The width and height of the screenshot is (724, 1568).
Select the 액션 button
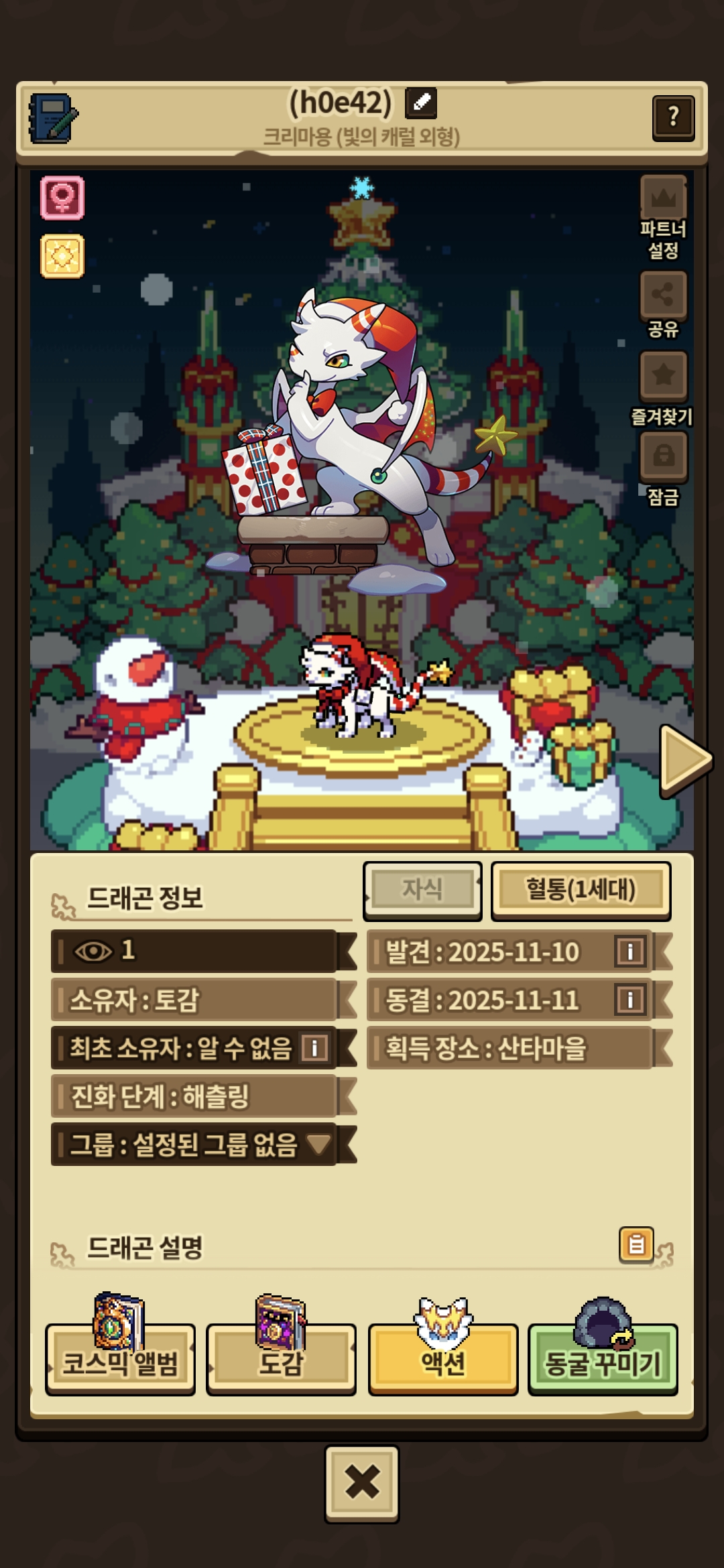(x=443, y=1360)
